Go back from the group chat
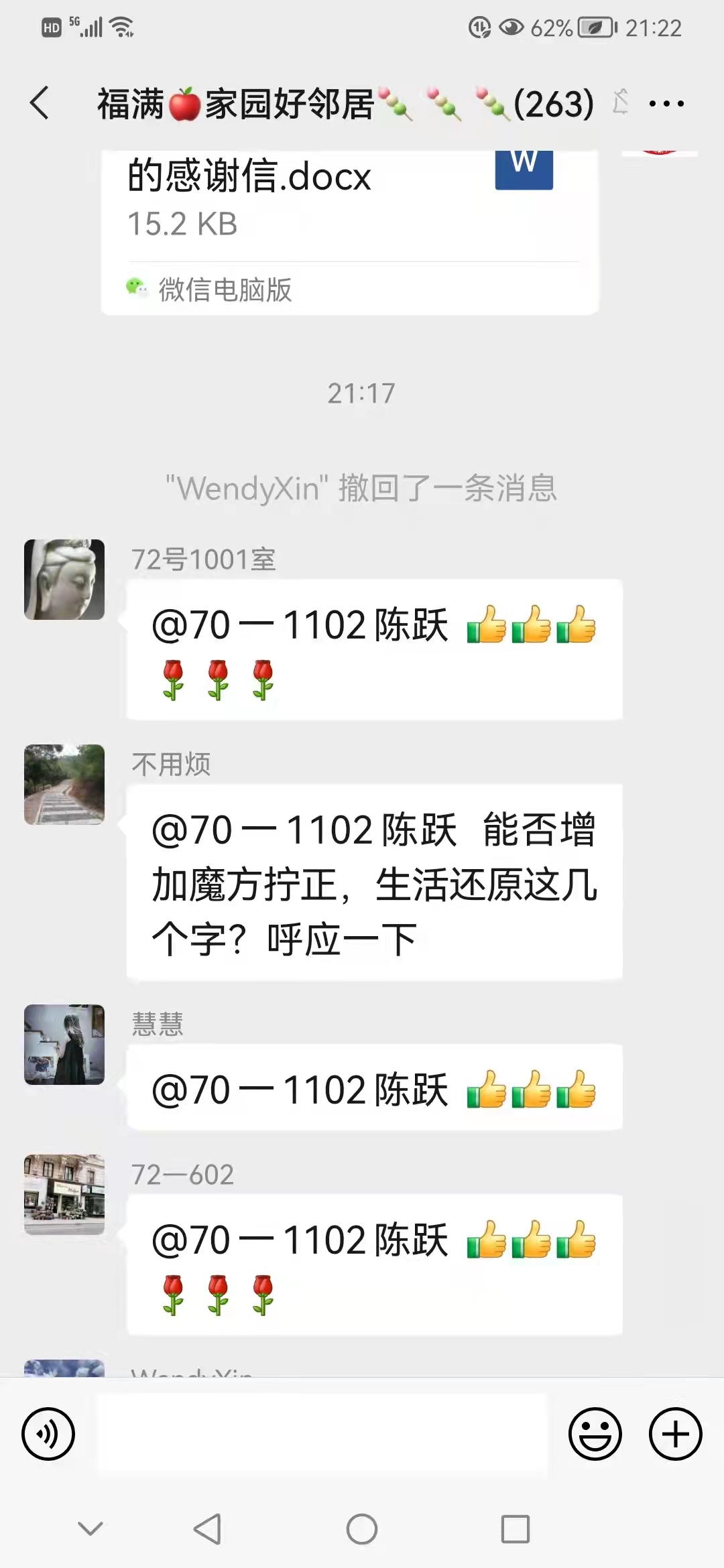Screen dimensions: 724x1568 click(x=40, y=103)
